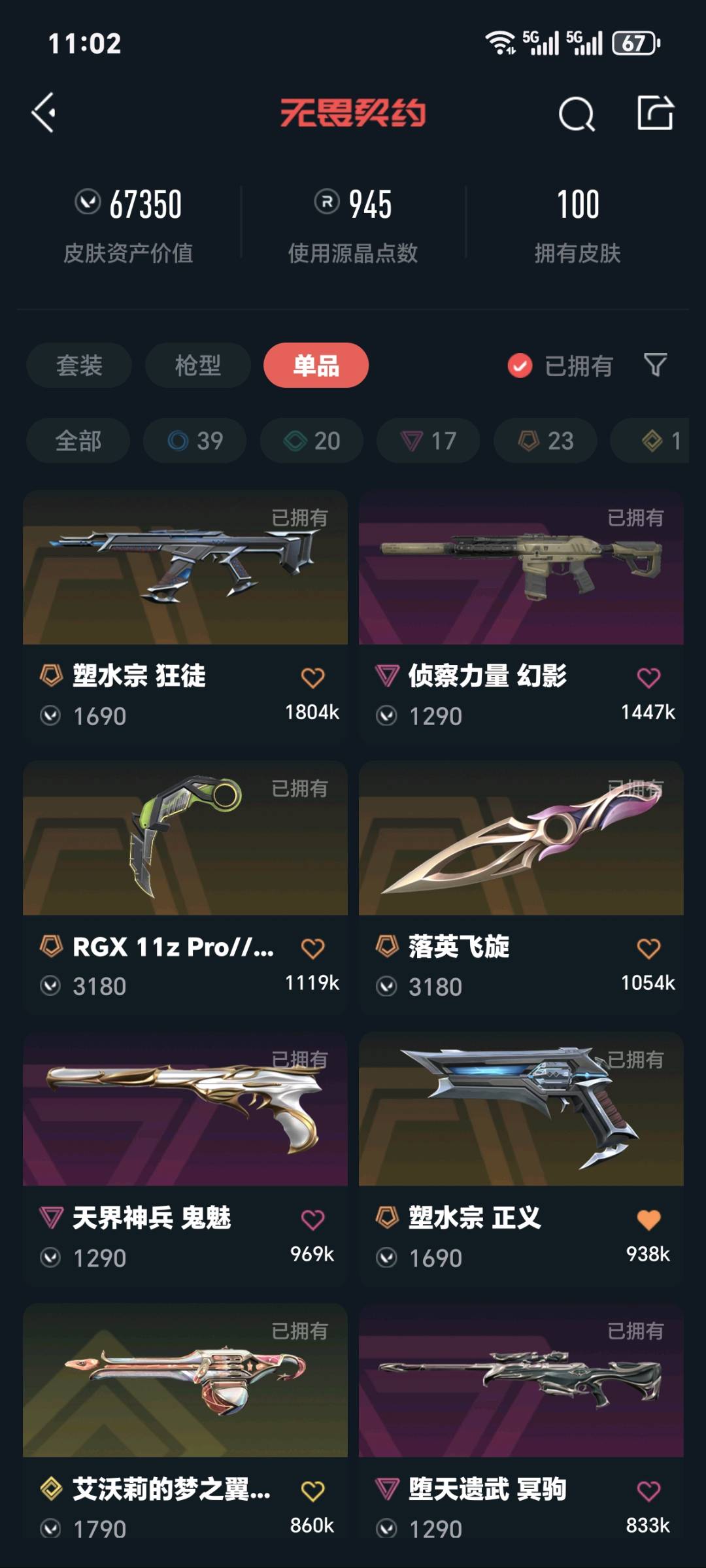Open the 艾沃莉的梦之翼 skin card
Image resolution: width=706 pixels, height=1568 pixels.
[x=185, y=1429]
